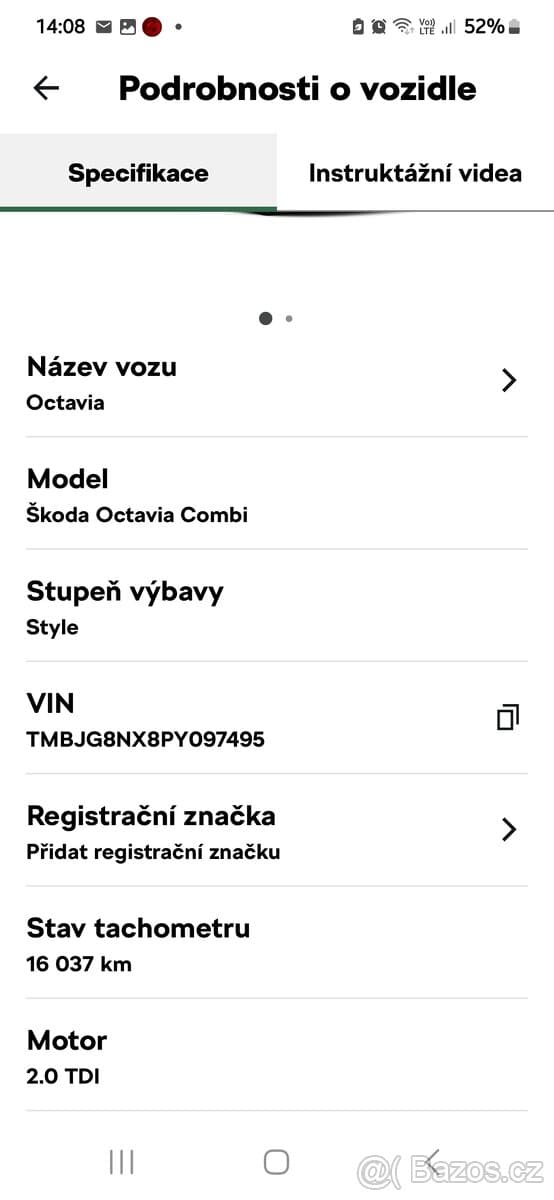Open recent apps from navigation bar
The height and width of the screenshot is (1200, 554).
coord(122,1161)
